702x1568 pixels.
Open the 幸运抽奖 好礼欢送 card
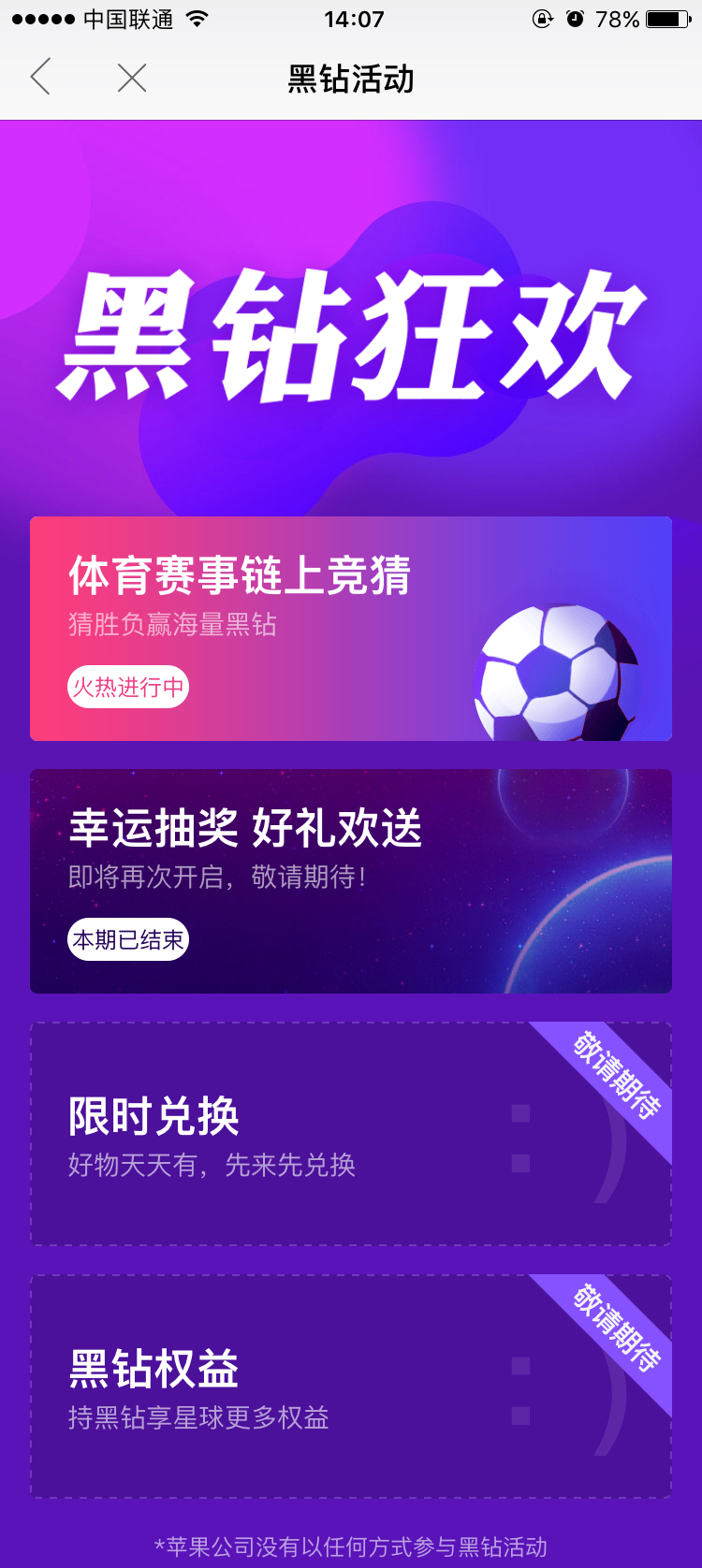(x=351, y=881)
